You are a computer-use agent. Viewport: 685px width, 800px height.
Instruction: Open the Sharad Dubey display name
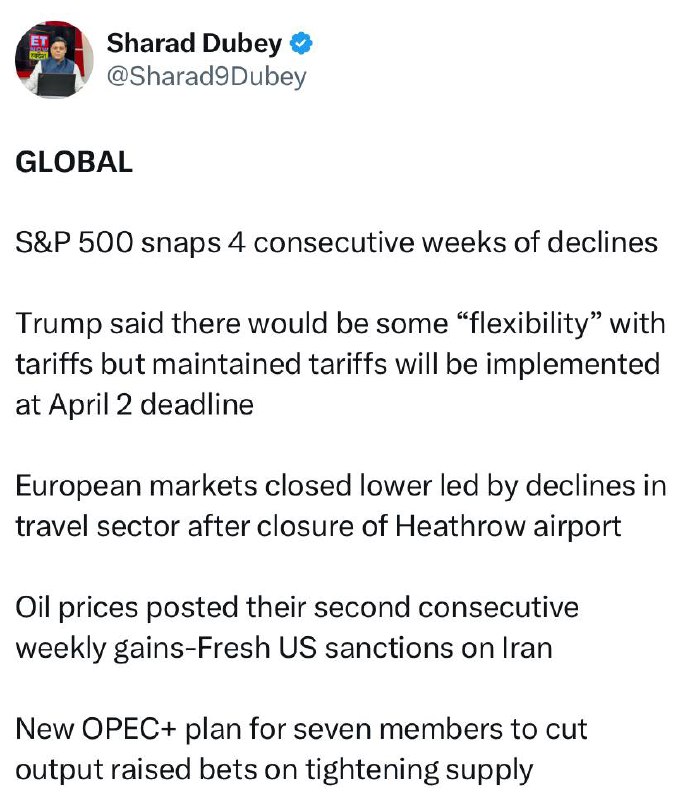click(x=194, y=43)
